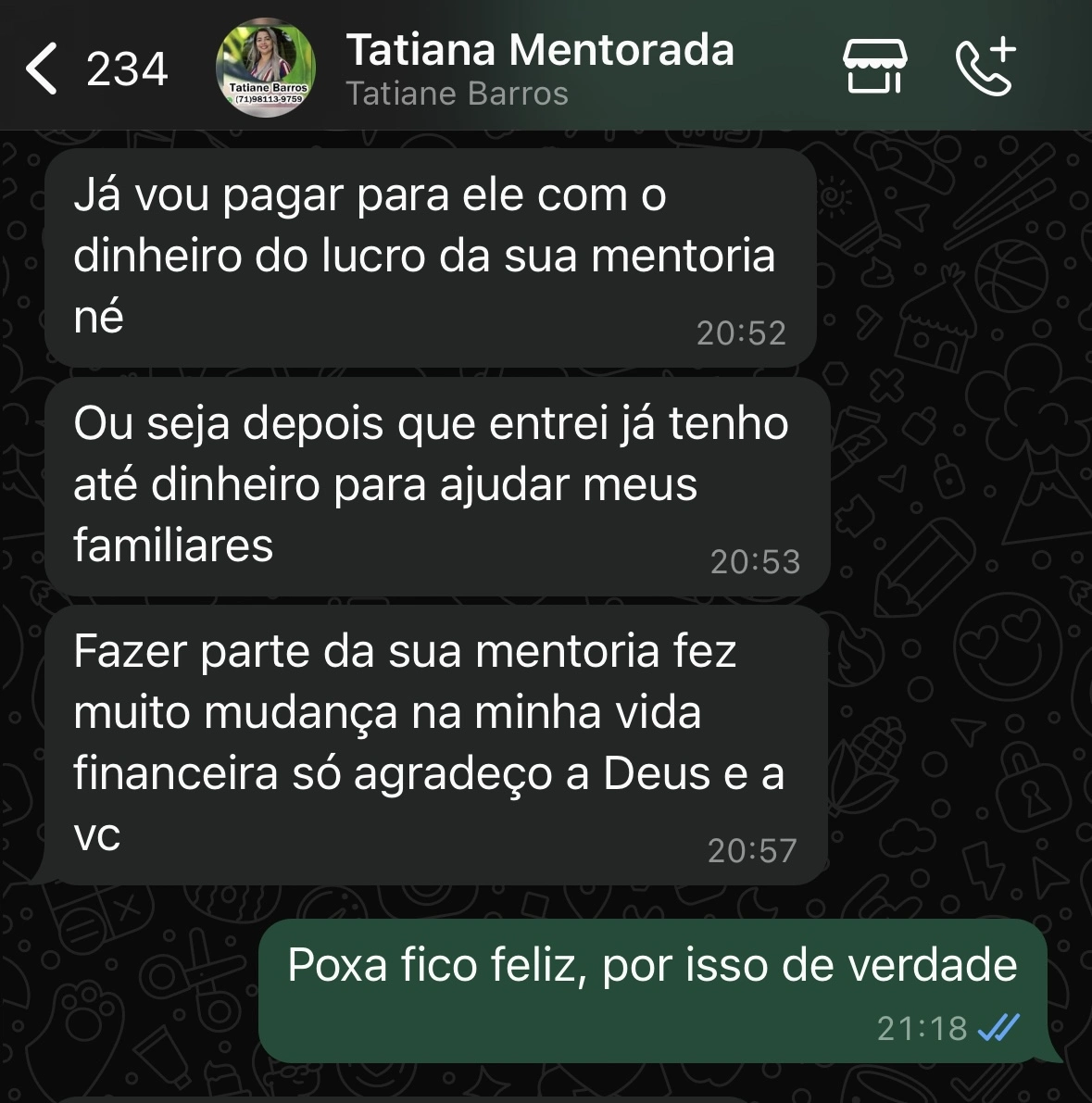This screenshot has height=1103, width=1092.
Task: Tap the unread count 234 in the top bar
Action: click(x=126, y=68)
